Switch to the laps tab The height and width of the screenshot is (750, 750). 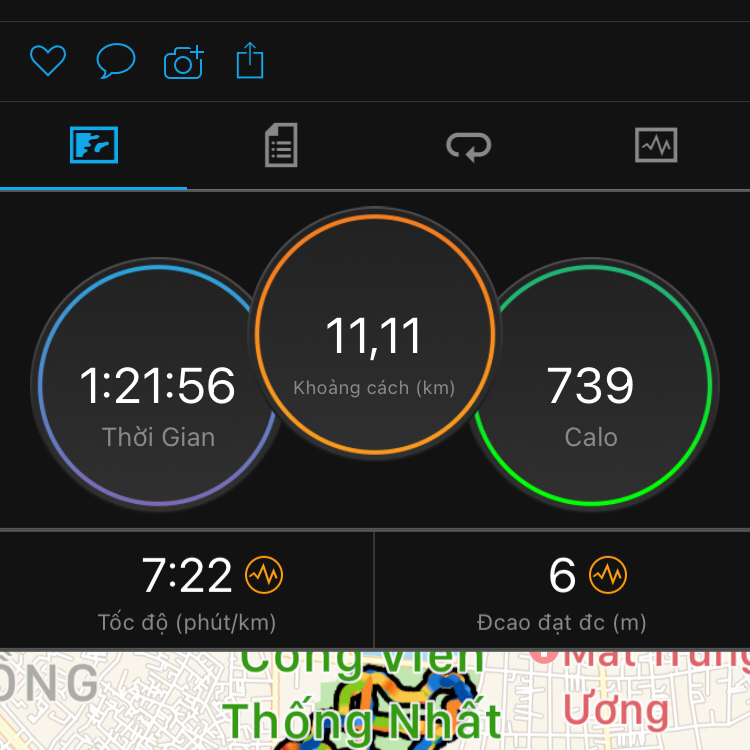(469, 146)
